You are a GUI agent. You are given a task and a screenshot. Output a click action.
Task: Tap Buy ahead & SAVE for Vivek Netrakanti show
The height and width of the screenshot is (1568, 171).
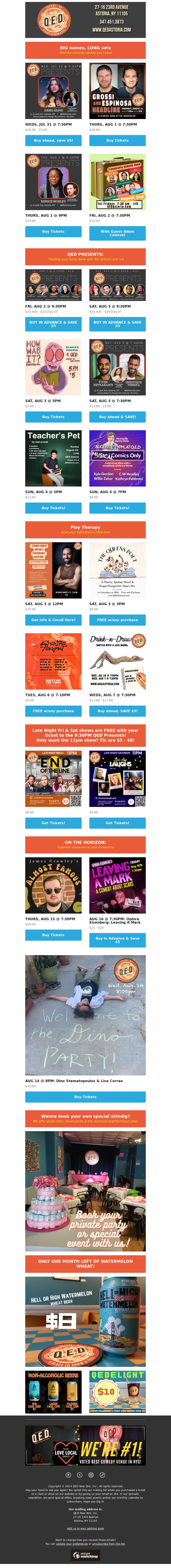tap(117, 417)
